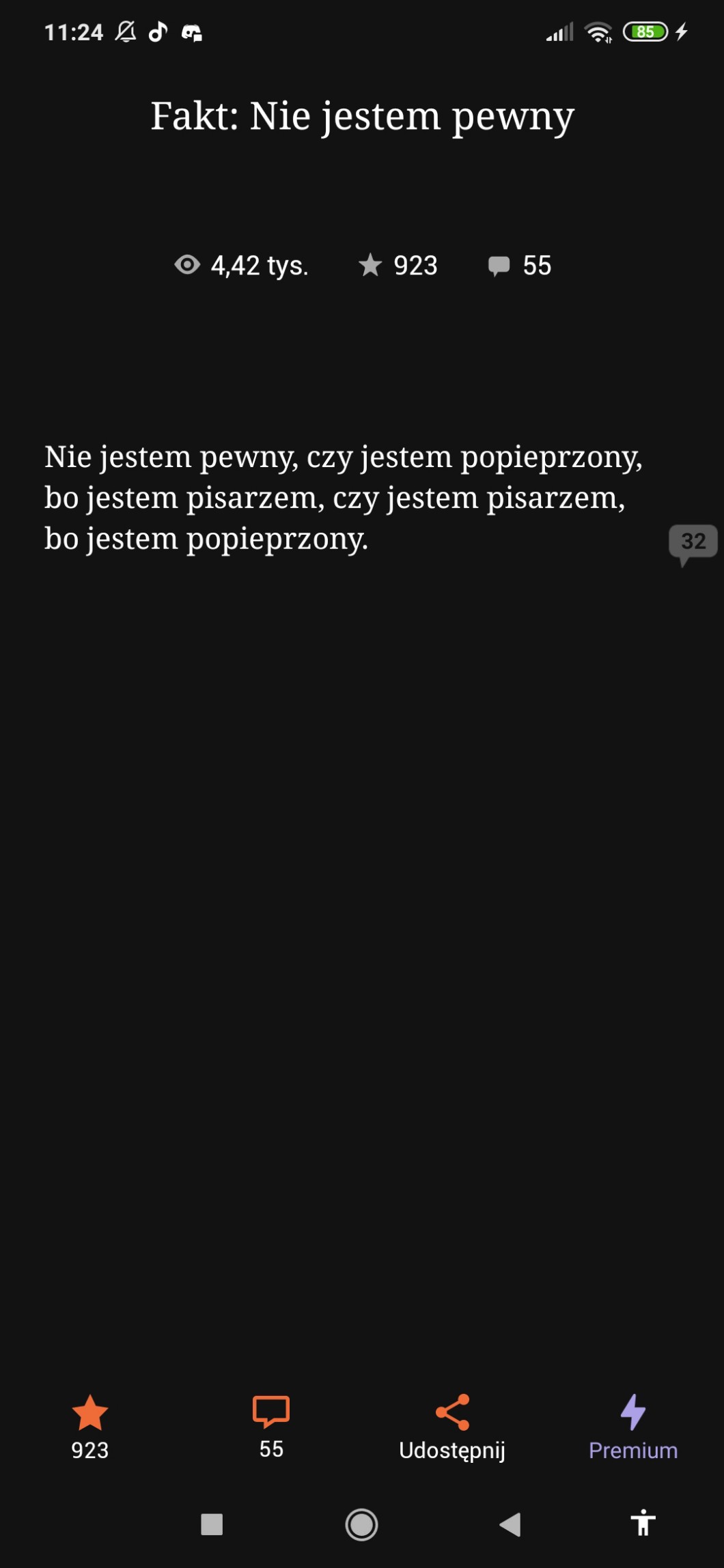Open the 55 comments from bottom bar
The height and width of the screenshot is (1568, 724).
pyautogui.click(x=271, y=1425)
